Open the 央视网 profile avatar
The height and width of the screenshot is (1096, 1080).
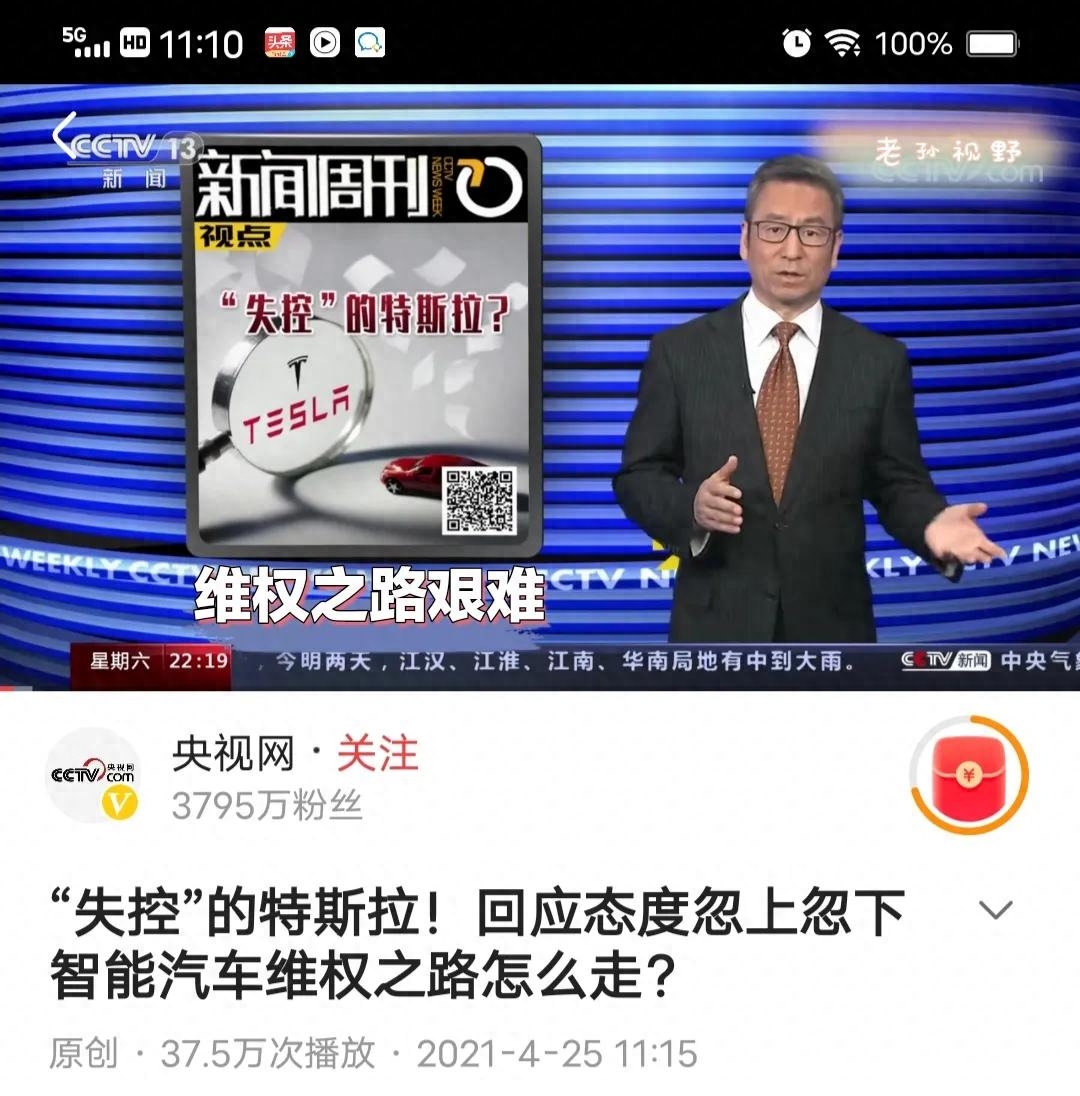point(95,776)
